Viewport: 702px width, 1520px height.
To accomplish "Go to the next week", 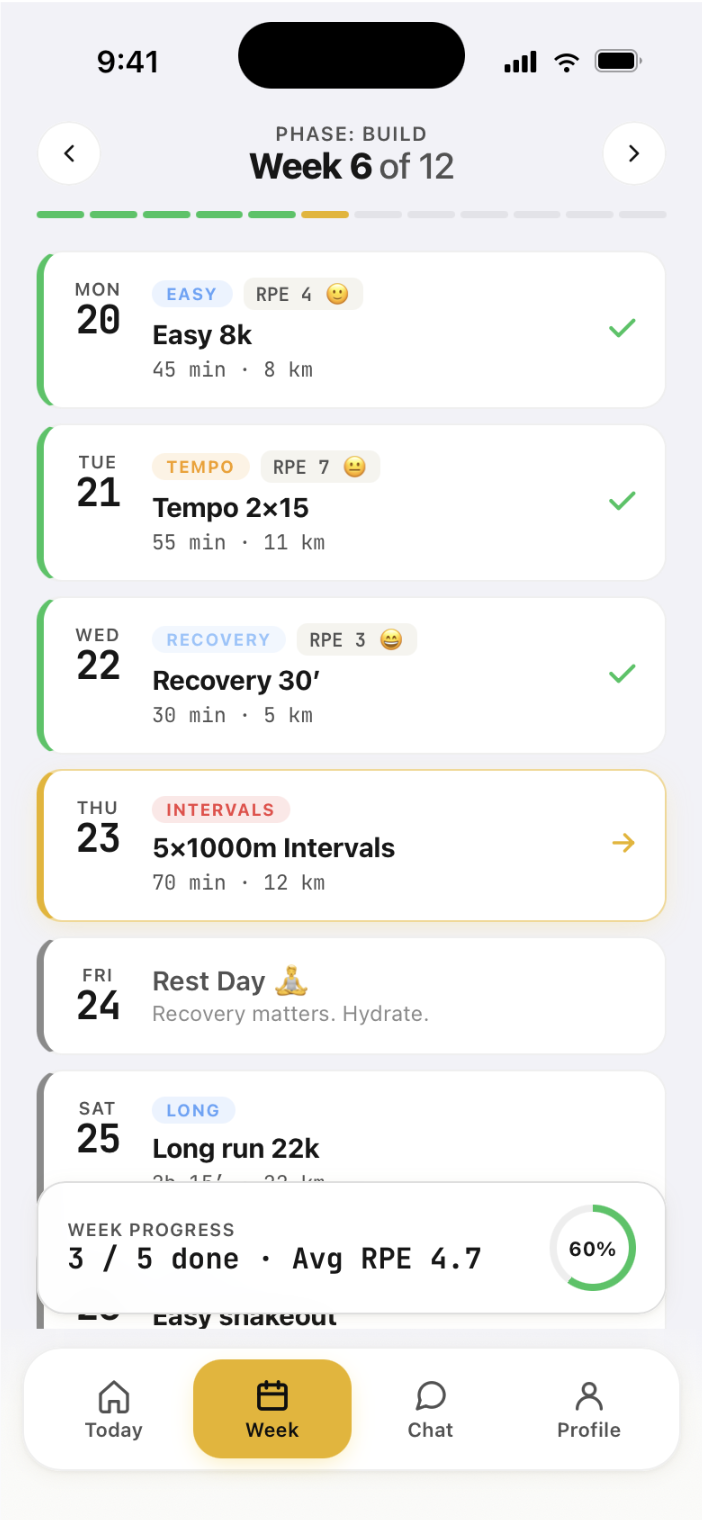I will tap(634, 154).
